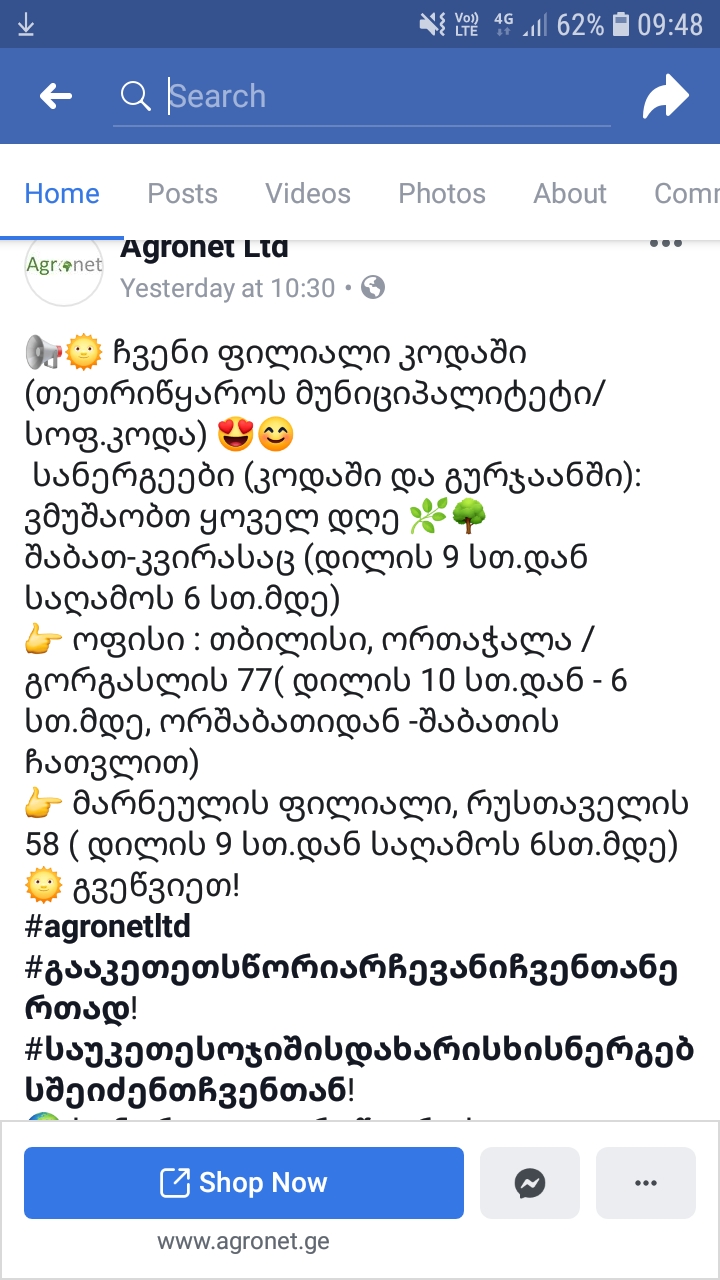The height and width of the screenshot is (1280, 720).
Task: Tap the Shop Now button
Action: 244,1183
